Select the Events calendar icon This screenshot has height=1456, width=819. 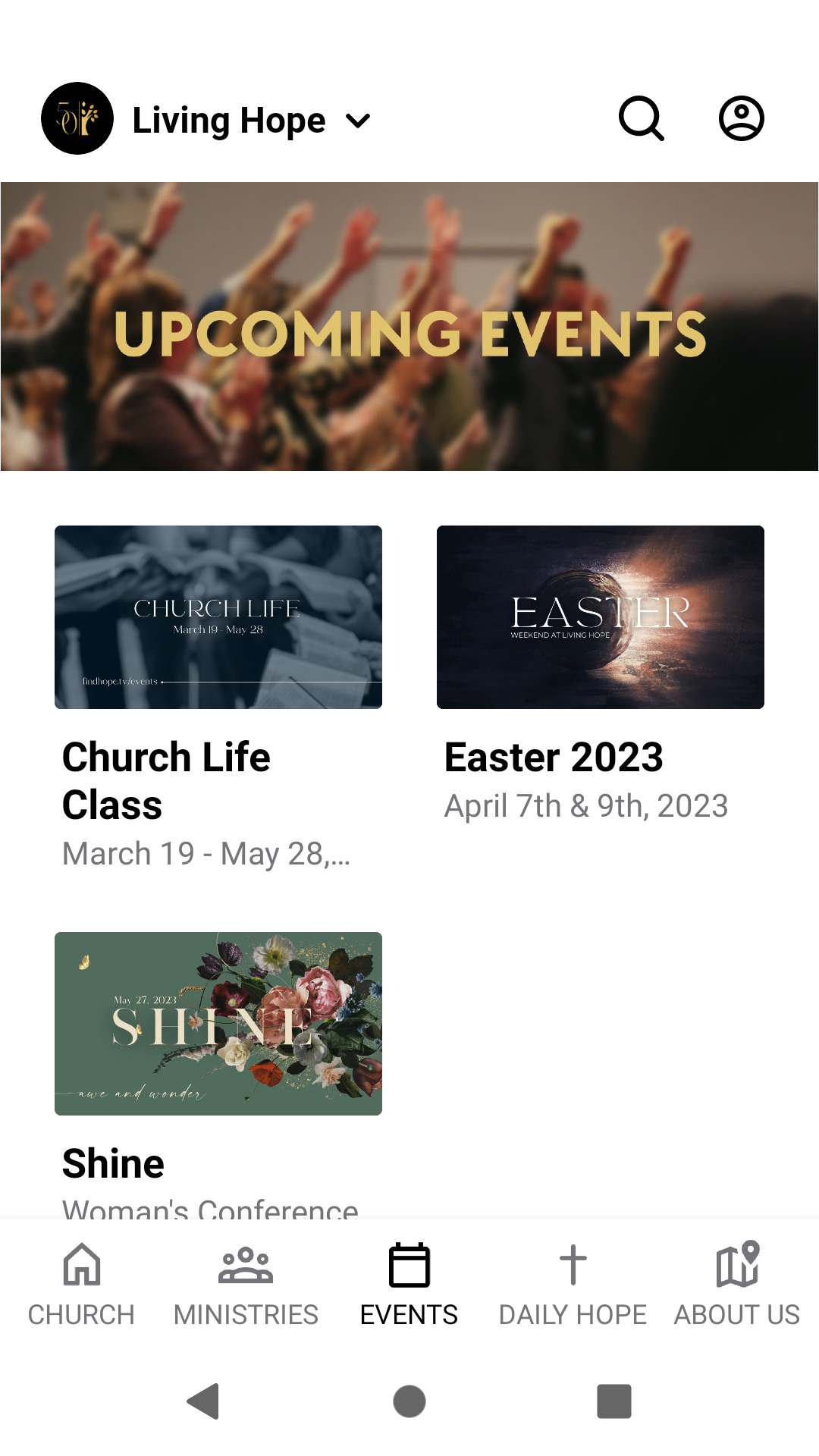[409, 1263]
